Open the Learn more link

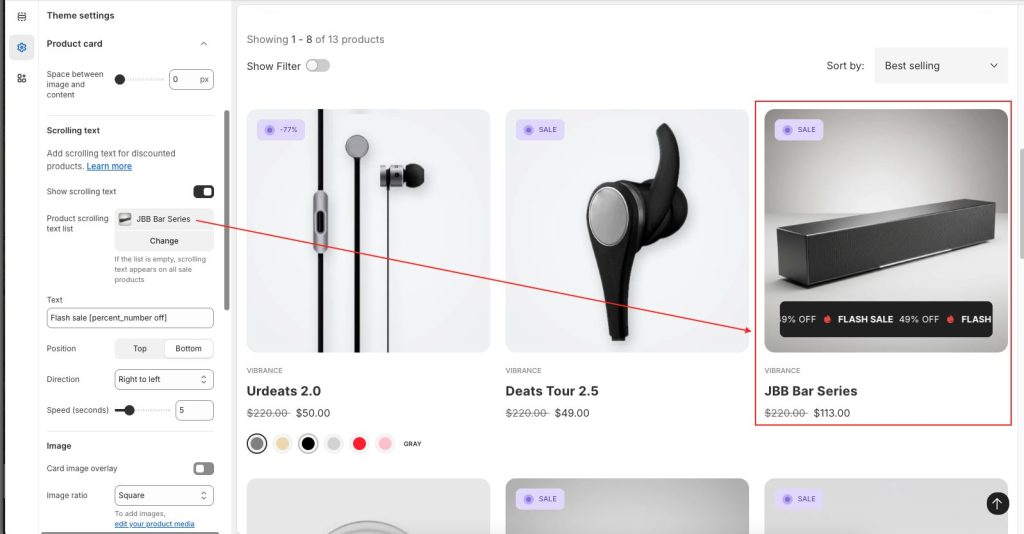tap(109, 166)
